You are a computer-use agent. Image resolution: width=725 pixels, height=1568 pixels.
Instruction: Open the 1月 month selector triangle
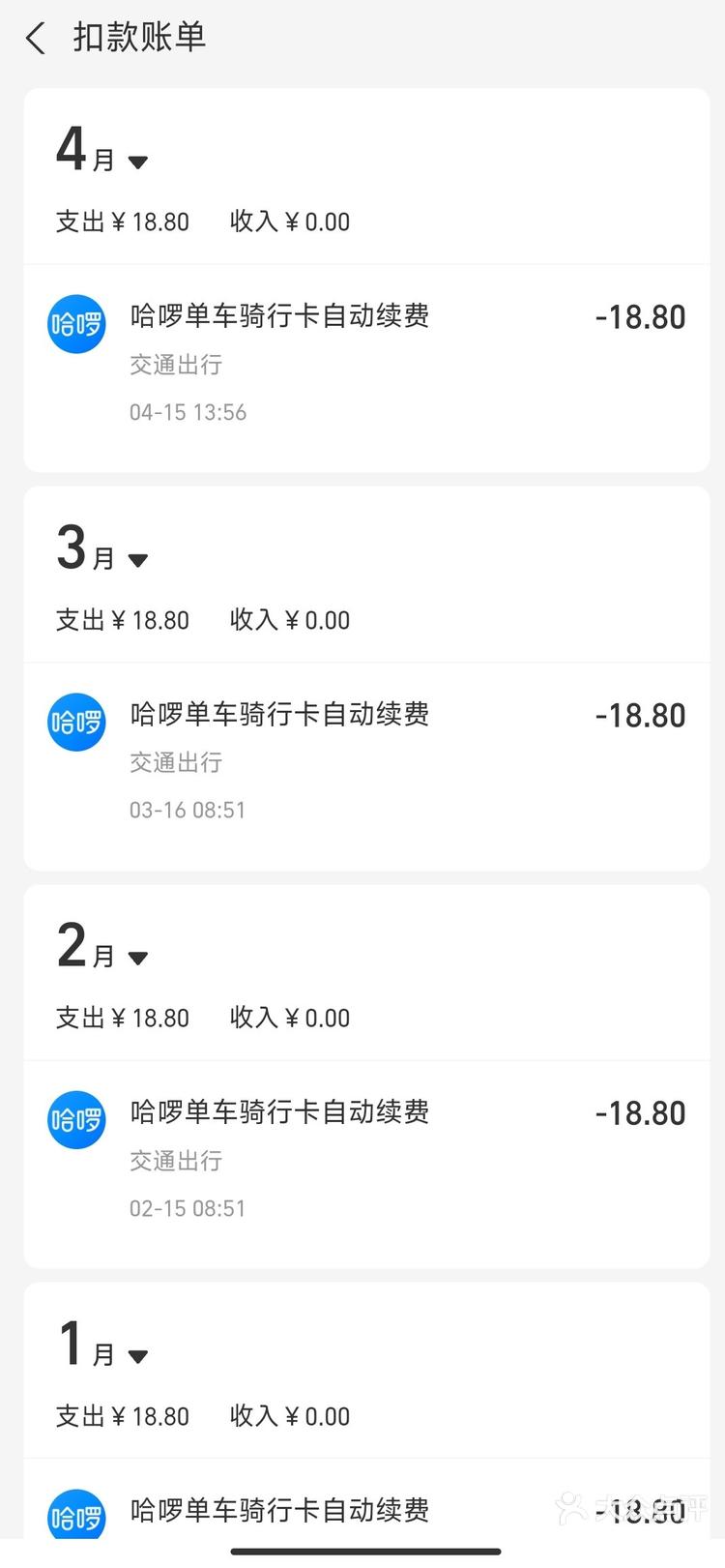coord(138,1356)
